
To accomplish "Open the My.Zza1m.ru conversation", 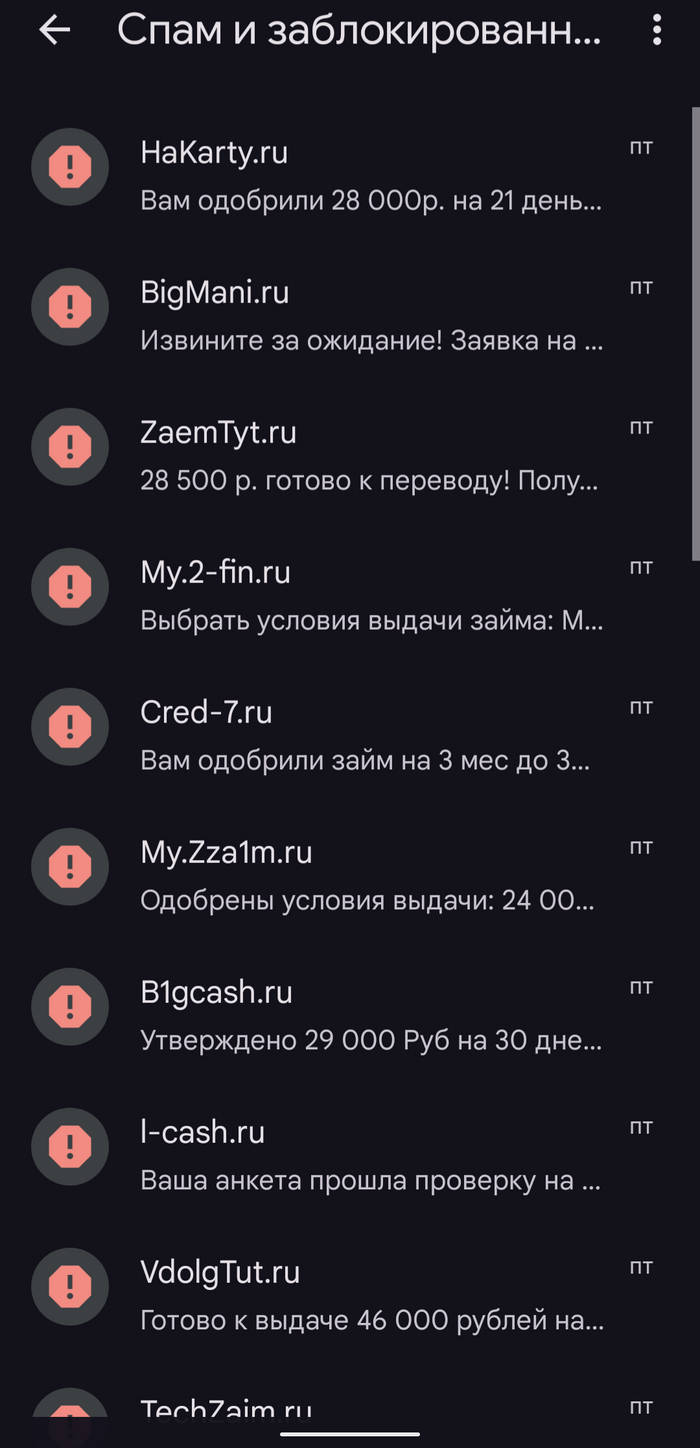I will [370, 876].
